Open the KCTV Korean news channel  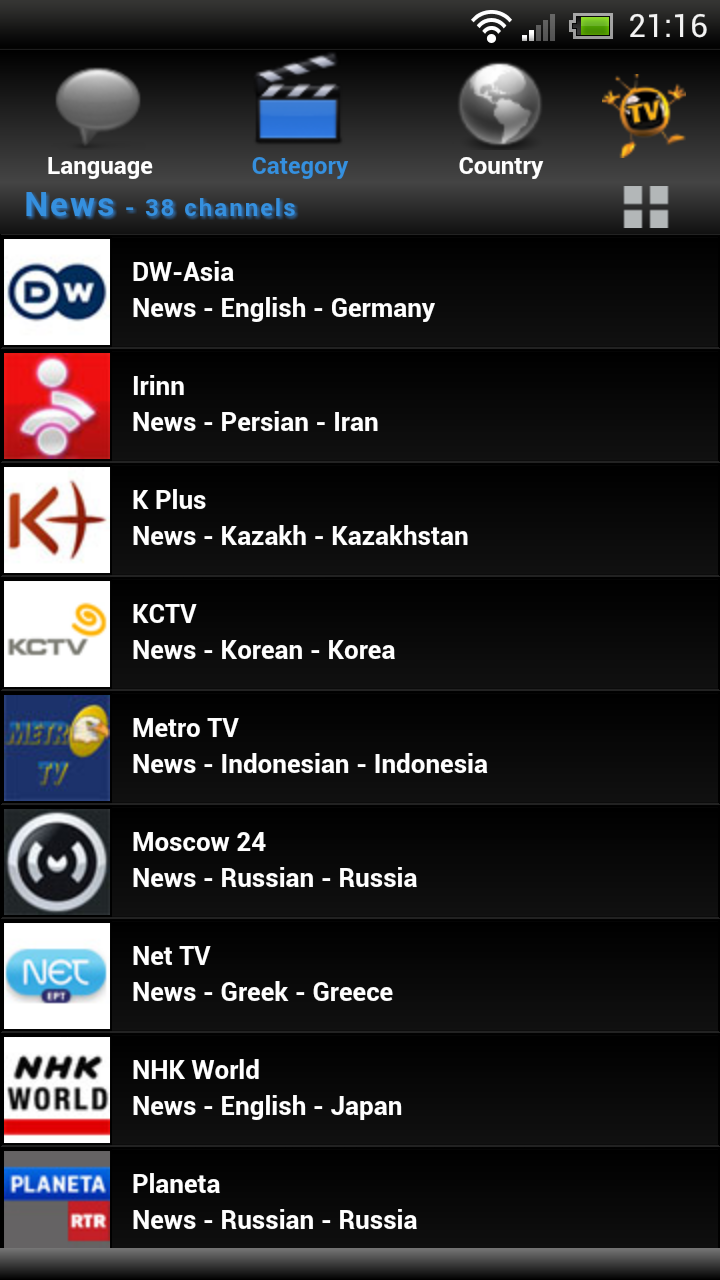pyautogui.click(x=300, y=633)
